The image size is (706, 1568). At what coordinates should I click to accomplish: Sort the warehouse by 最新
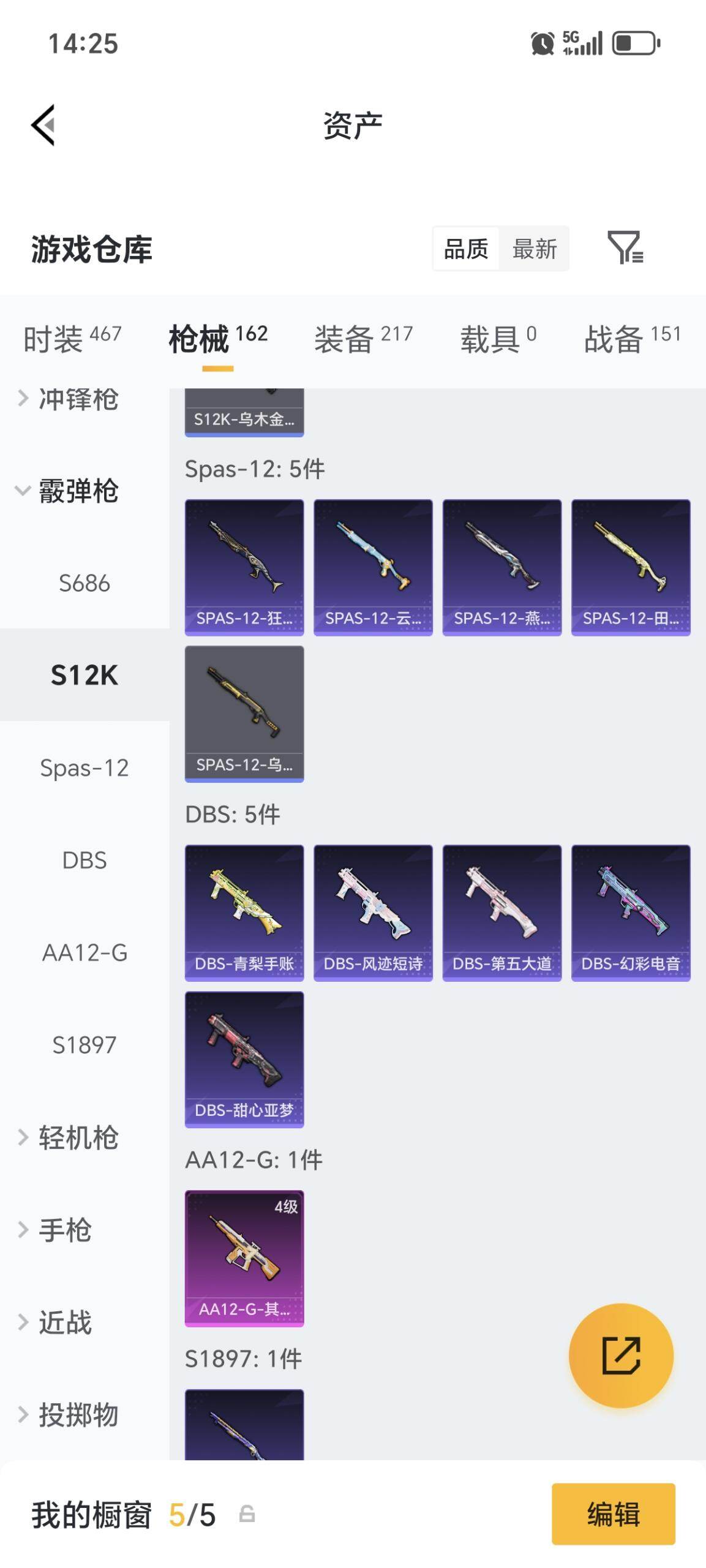pos(535,249)
